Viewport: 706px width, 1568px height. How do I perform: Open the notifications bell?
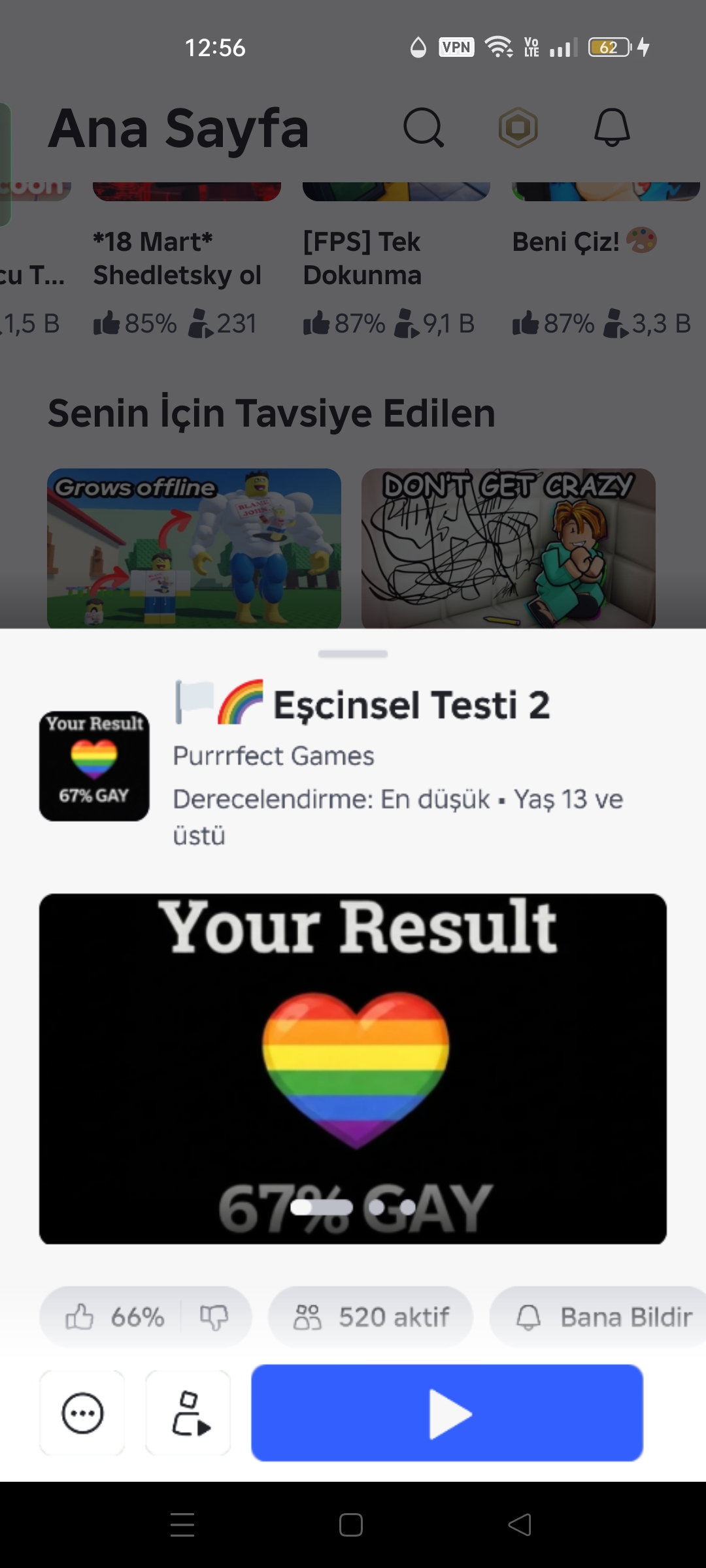[x=611, y=127]
